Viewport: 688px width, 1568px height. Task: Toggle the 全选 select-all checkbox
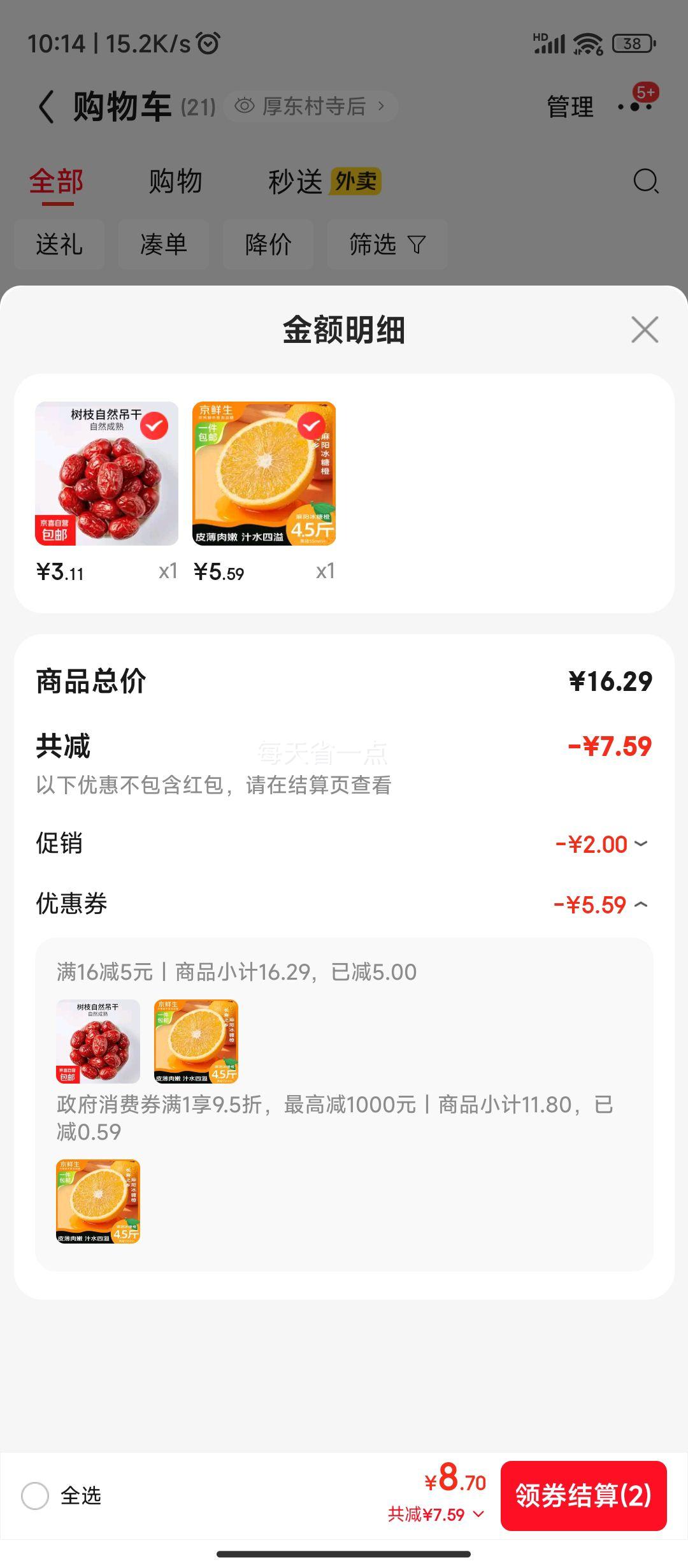tap(36, 1495)
